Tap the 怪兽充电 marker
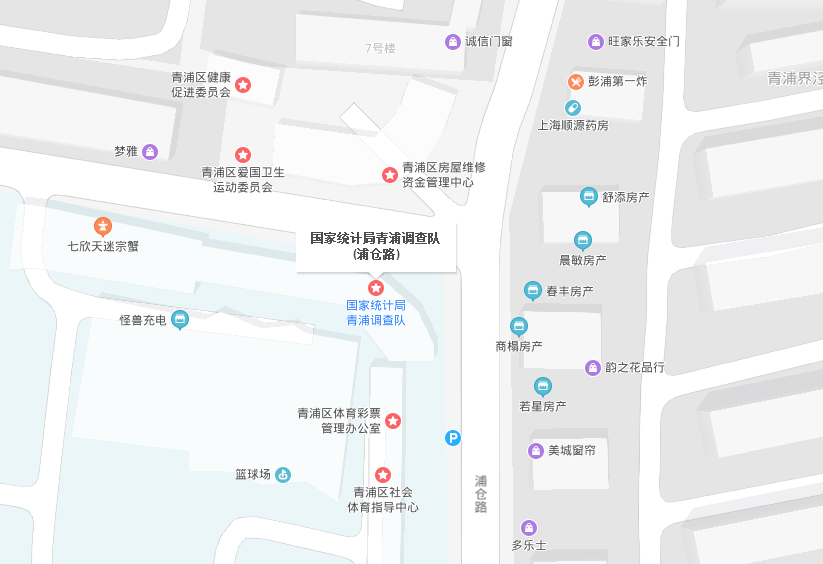823x564 pixels. pyautogui.click(x=180, y=320)
